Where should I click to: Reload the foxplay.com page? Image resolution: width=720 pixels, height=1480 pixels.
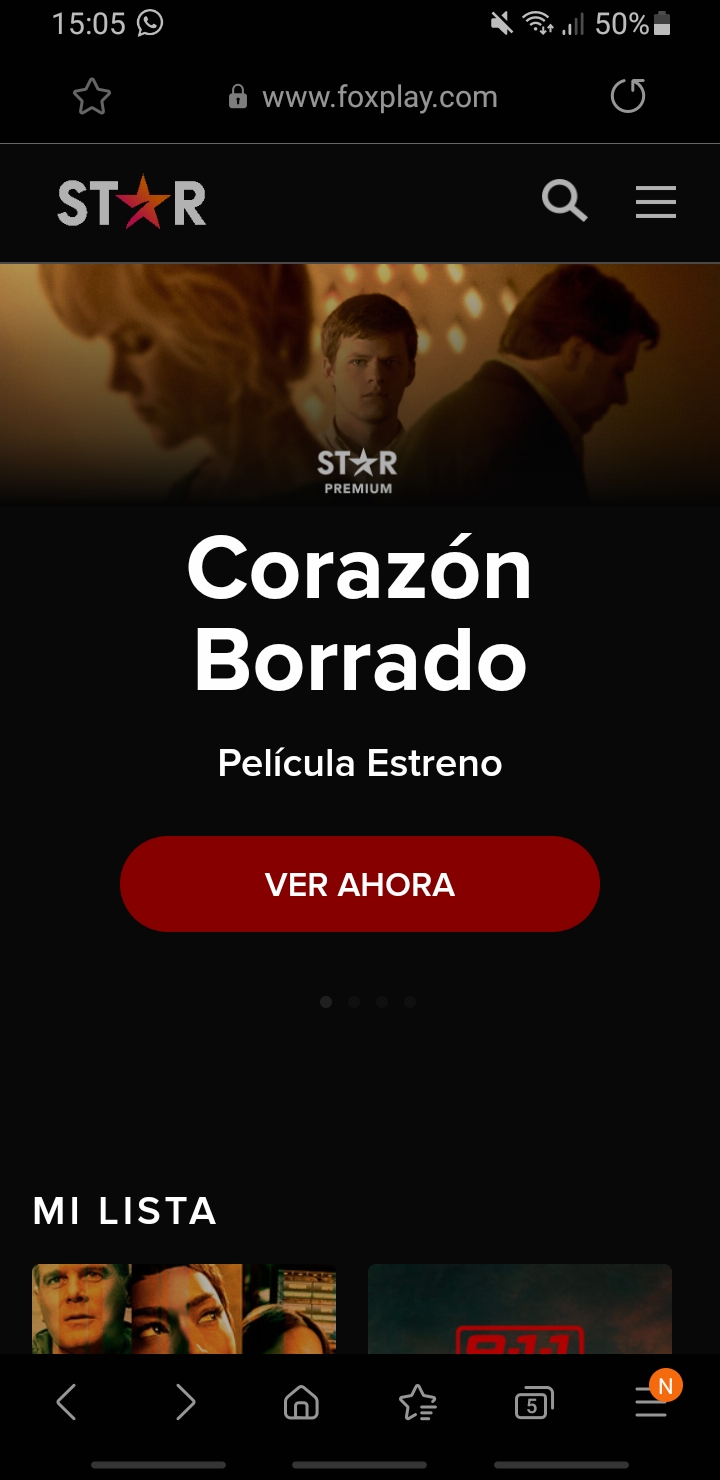(628, 97)
